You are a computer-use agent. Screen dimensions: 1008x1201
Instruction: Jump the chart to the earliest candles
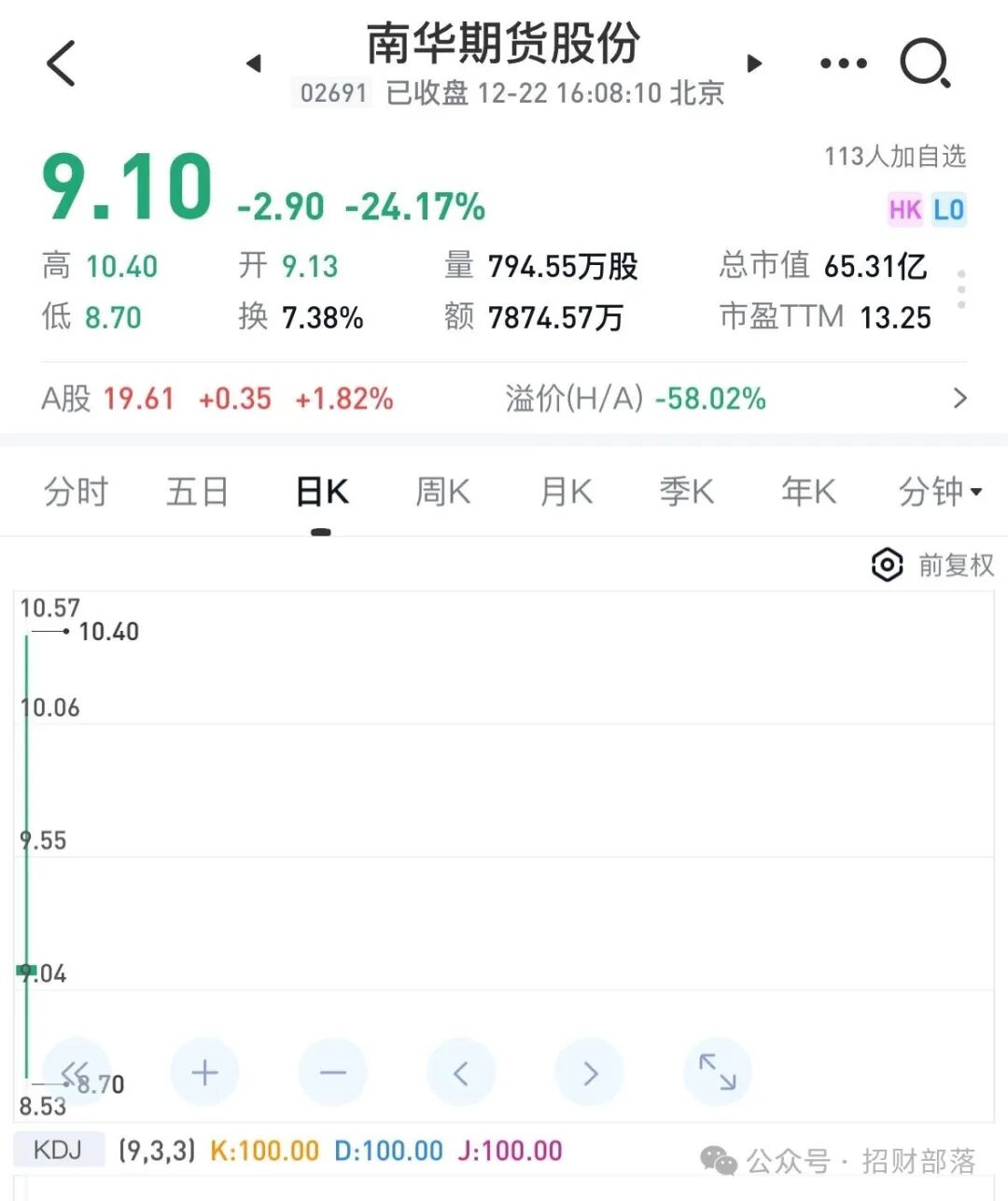click(x=76, y=1072)
